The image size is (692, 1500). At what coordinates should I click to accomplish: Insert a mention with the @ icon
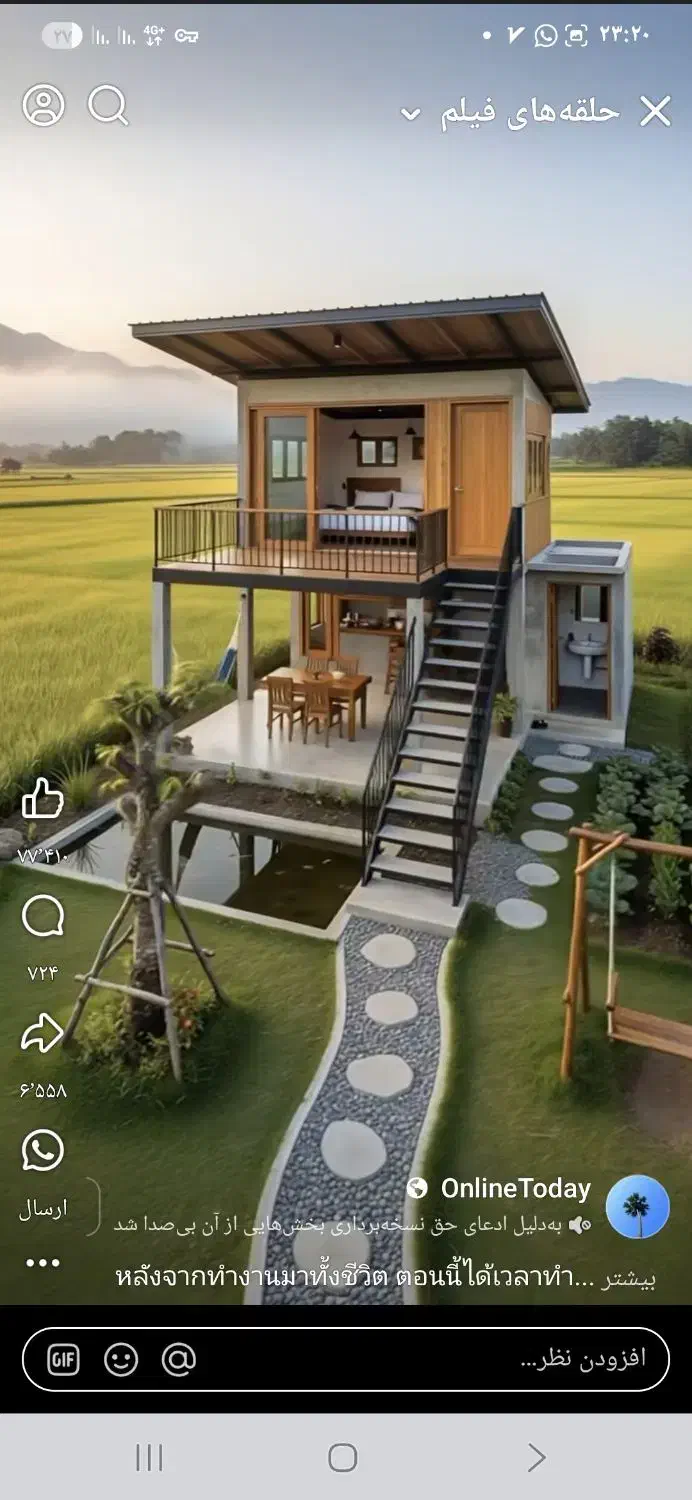pos(179,1359)
